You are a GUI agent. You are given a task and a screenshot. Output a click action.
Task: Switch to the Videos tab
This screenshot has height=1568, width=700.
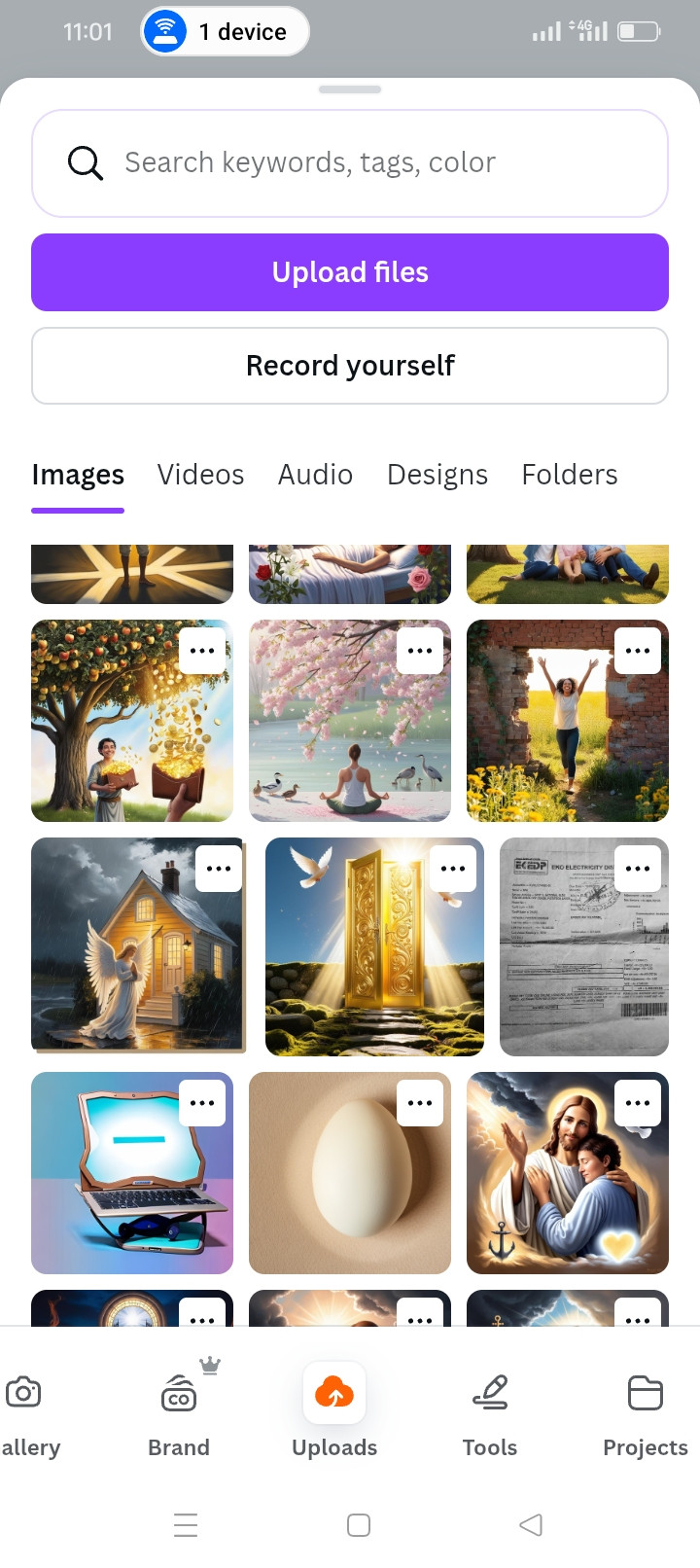click(200, 475)
